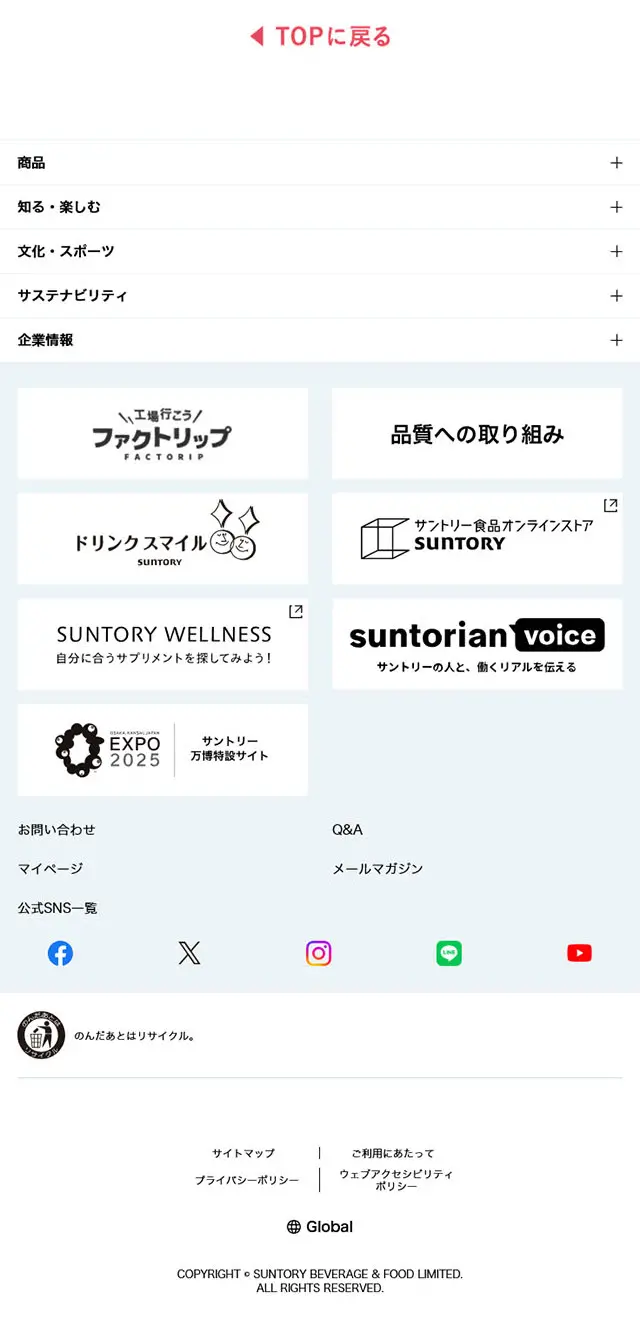640x1326 pixels.
Task: Open the SUNTORY WELLNESS banner
Action: coord(162,644)
